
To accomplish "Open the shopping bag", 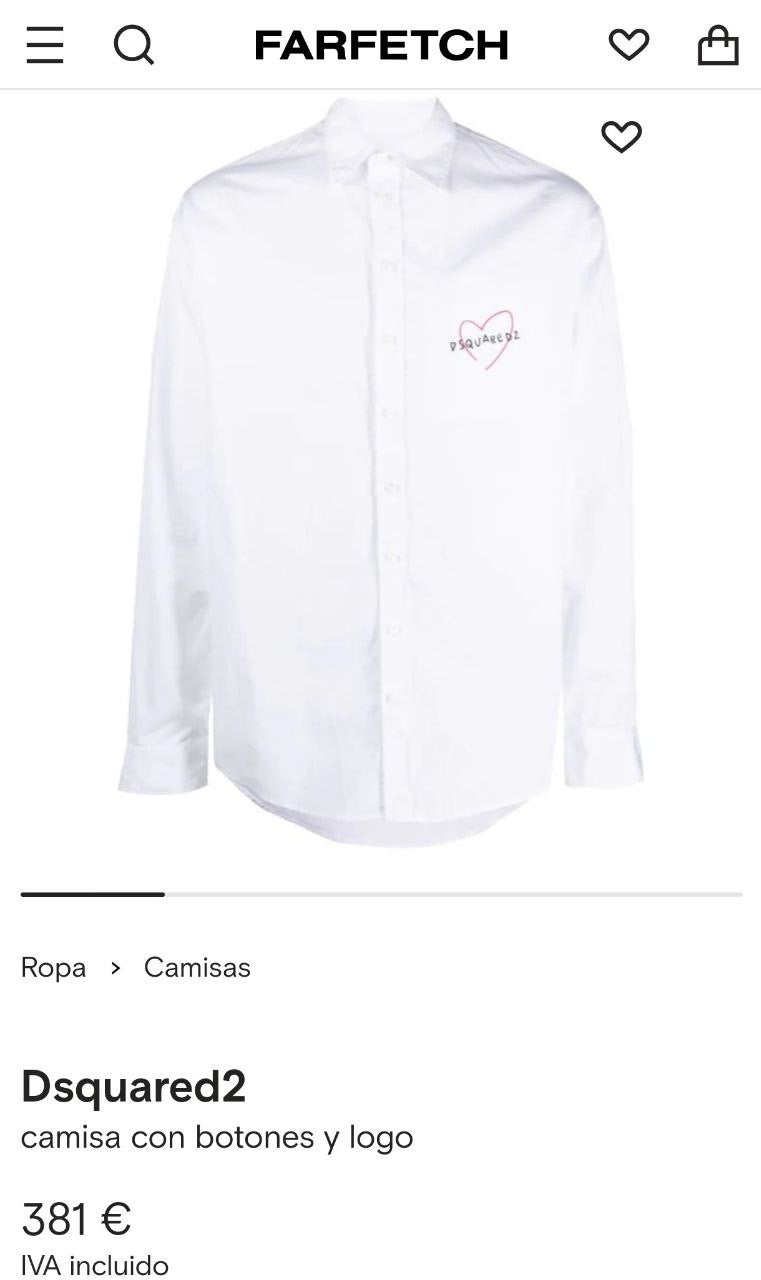I will (717, 45).
